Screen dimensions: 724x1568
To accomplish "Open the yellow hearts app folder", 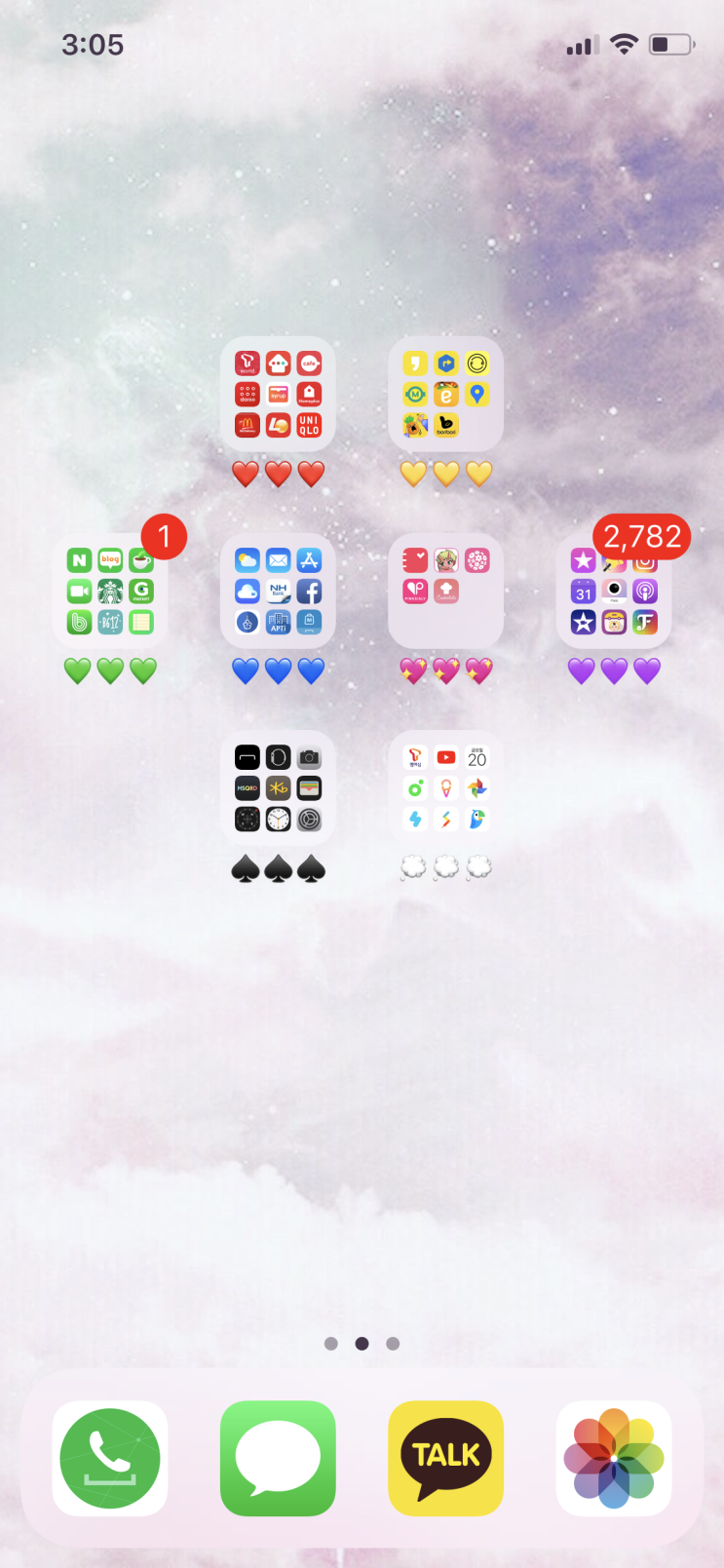I will 445,394.
